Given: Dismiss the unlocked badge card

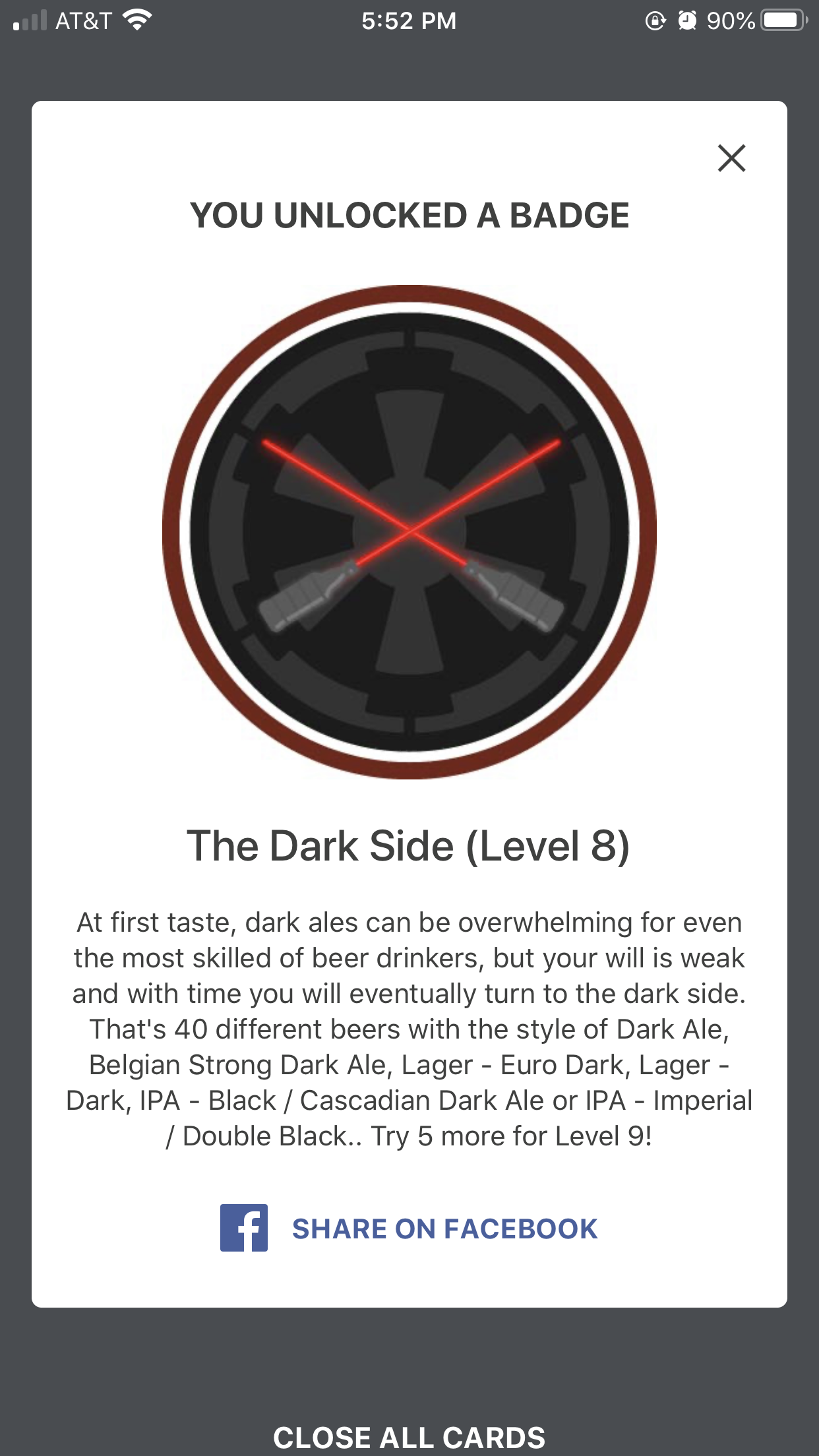Looking at the screenshot, I should click(731, 158).
